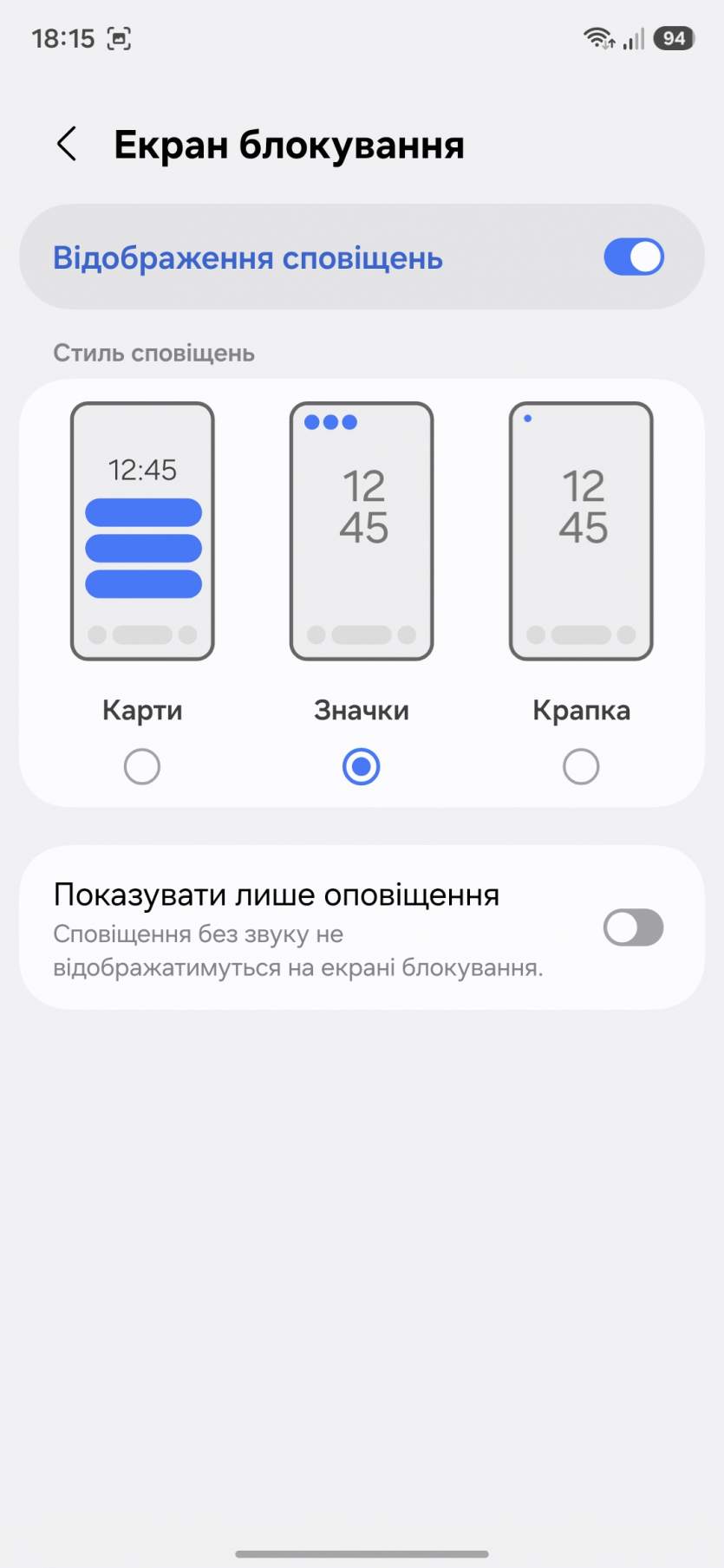Viewport: 724px width, 1568px height.
Task: Pick the Крапка notification style
Action: tap(581, 766)
